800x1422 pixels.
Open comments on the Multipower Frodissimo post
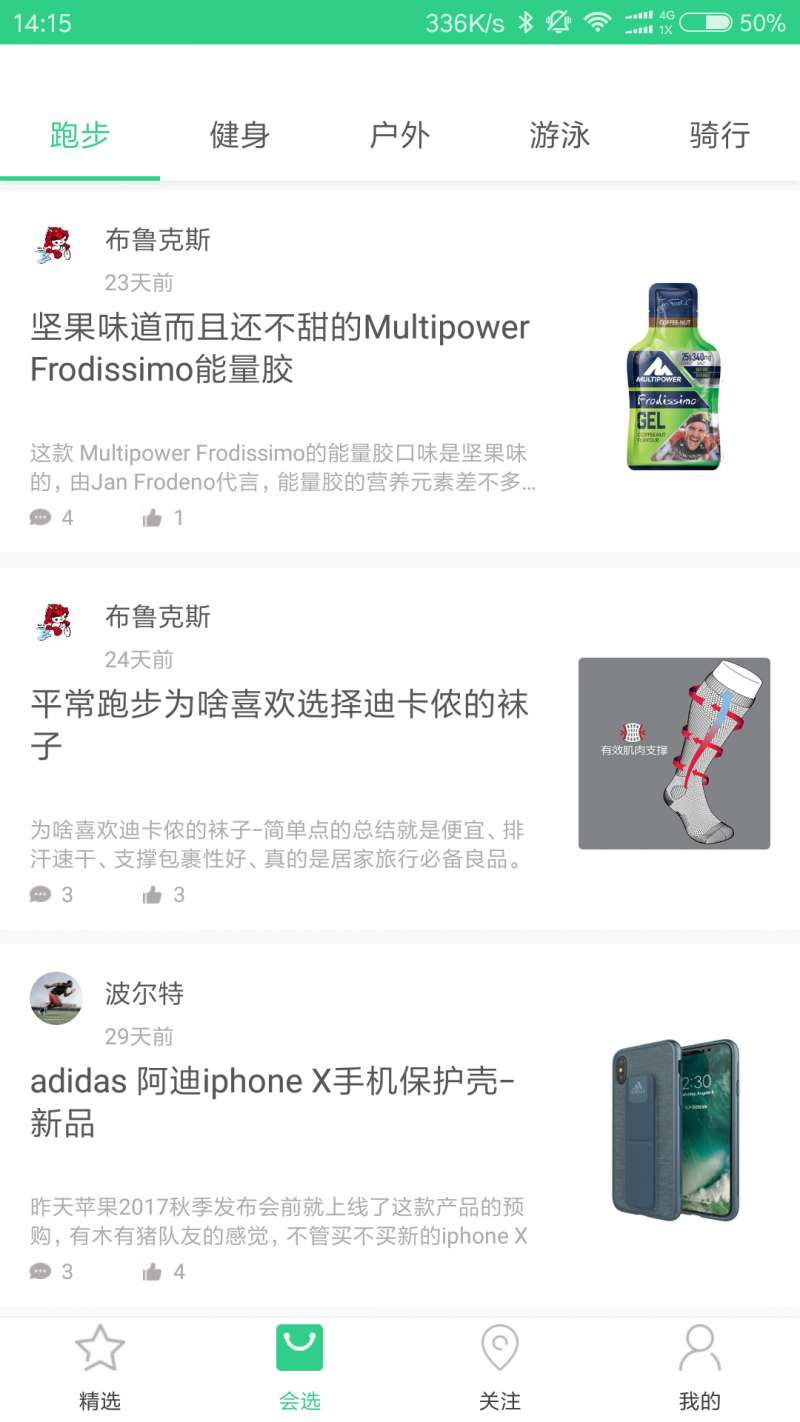[52, 518]
